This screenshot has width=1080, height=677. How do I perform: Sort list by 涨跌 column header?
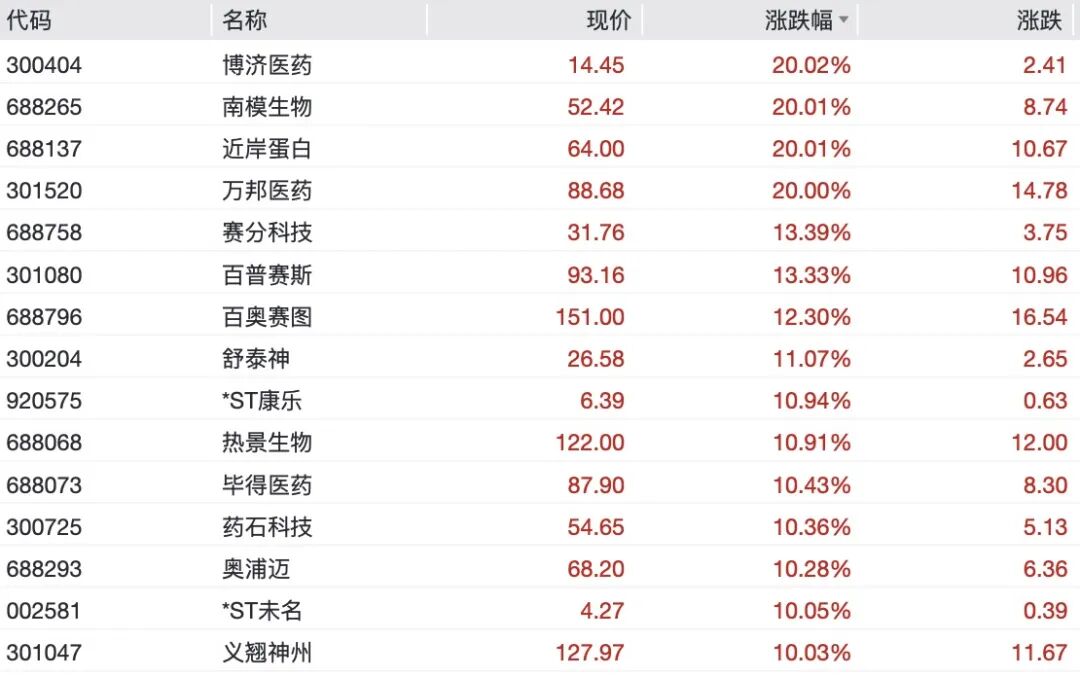tap(1039, 20)
